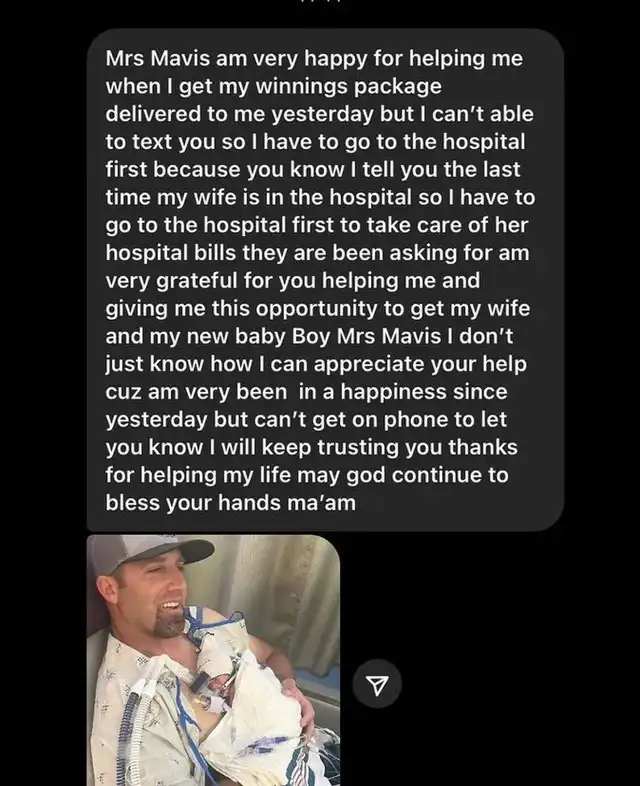Screen dimensions: 640x786
Task: Tap the forward icon beside the photo
Action: tap(378, 684)
